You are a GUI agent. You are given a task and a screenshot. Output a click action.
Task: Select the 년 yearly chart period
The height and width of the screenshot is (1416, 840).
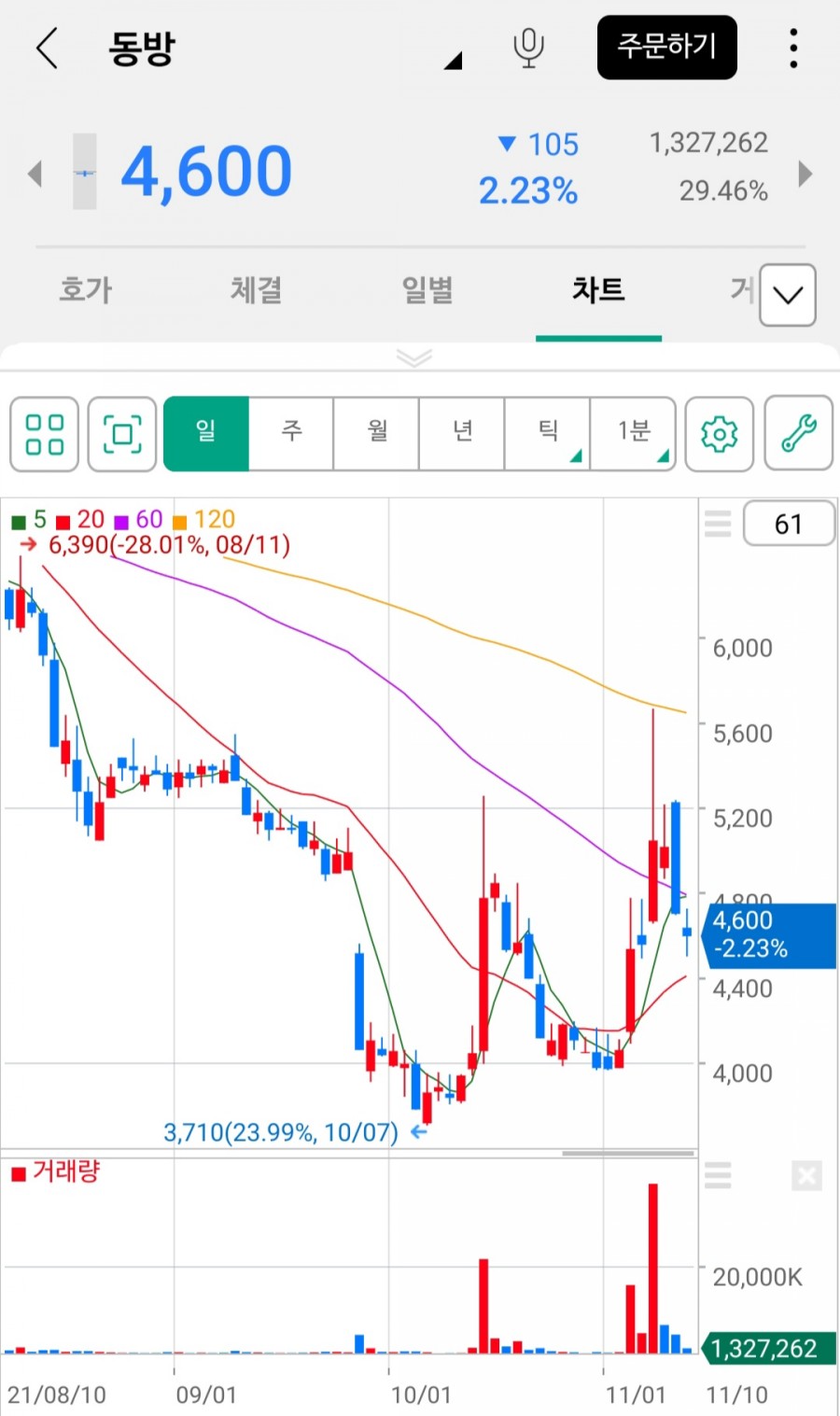coord(463,433)
